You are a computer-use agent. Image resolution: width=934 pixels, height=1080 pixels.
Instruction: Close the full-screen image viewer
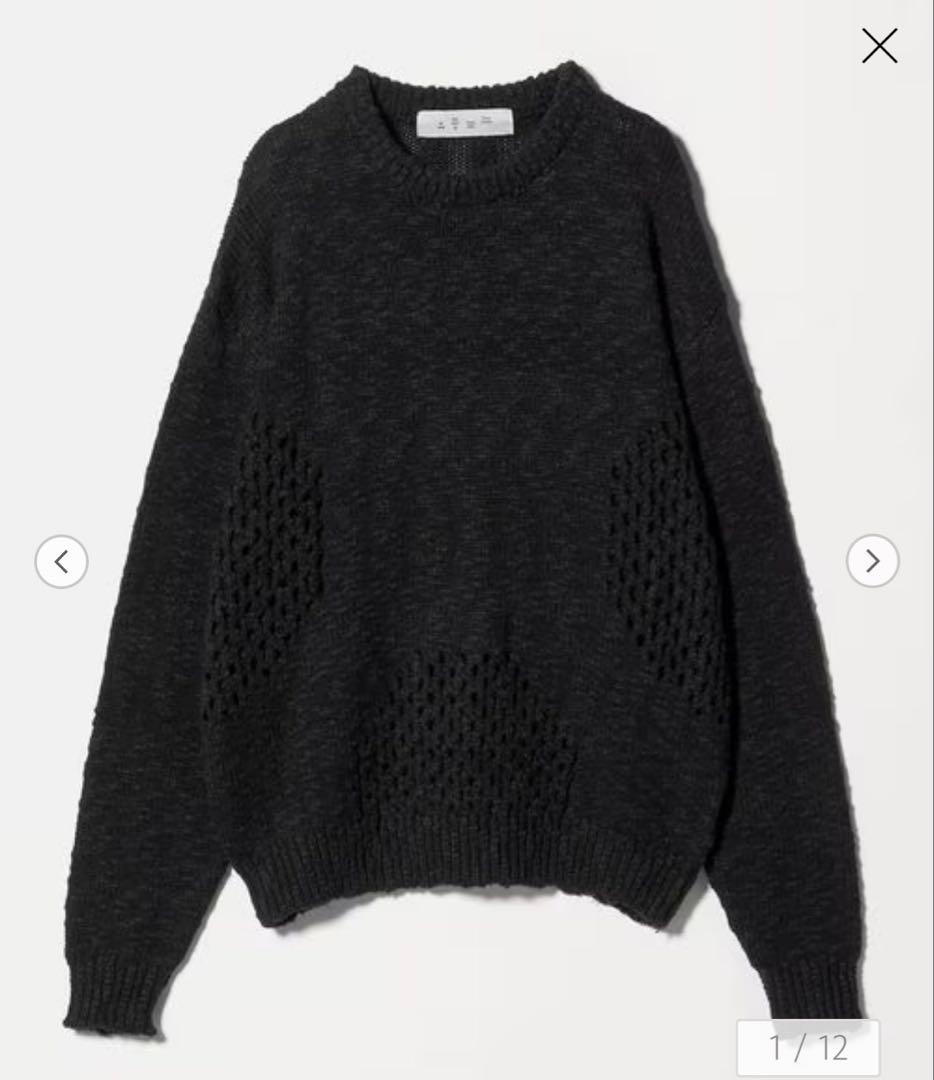click(879, 46)
